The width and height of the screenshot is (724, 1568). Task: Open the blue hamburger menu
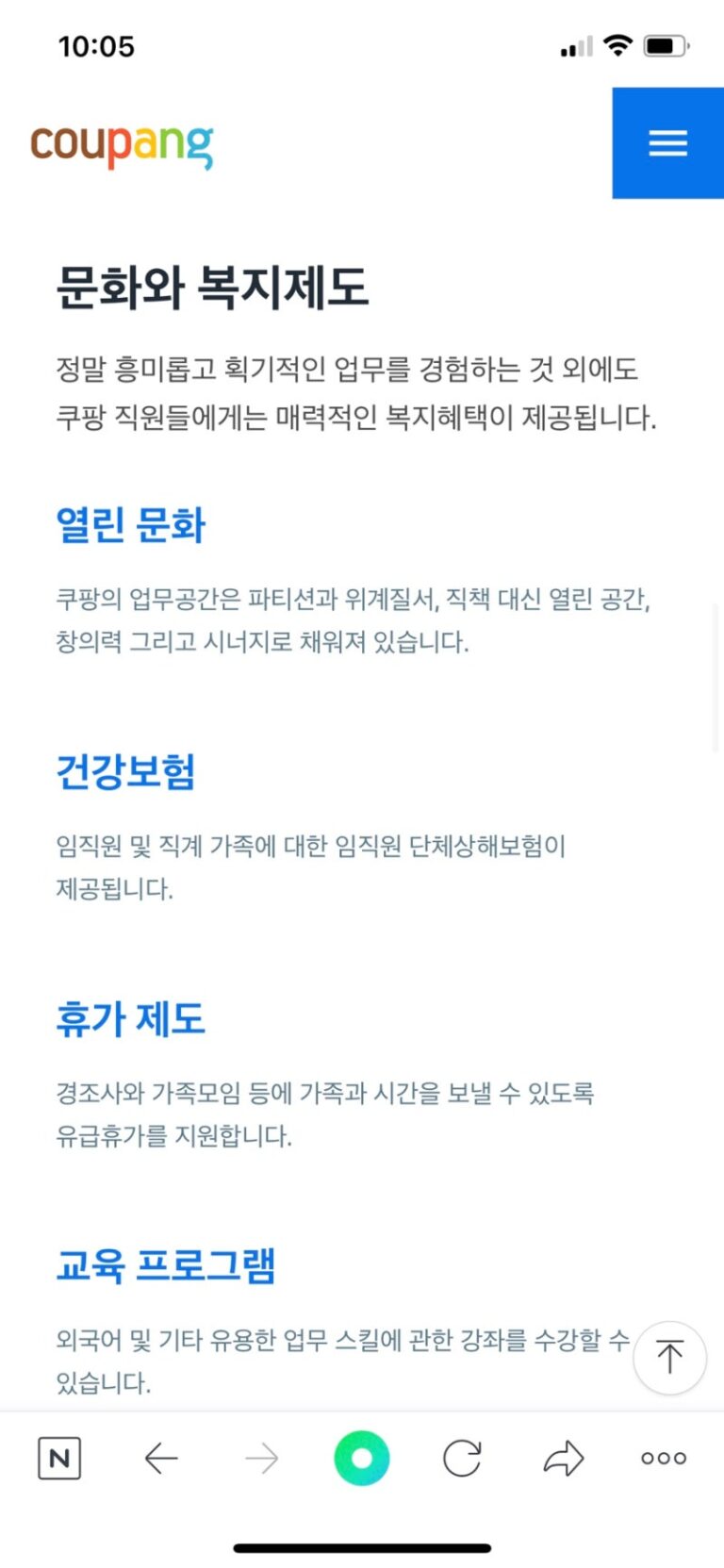click(x=667, y=143)
